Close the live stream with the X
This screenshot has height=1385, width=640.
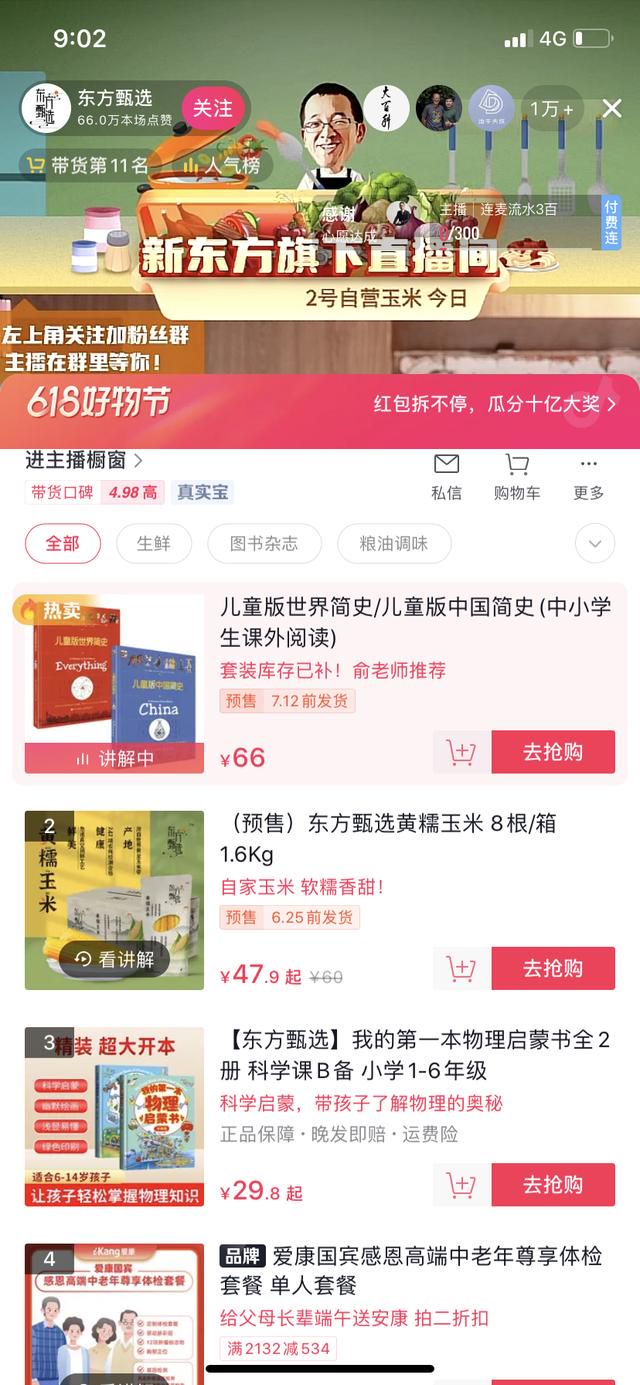tap(611, 108)
